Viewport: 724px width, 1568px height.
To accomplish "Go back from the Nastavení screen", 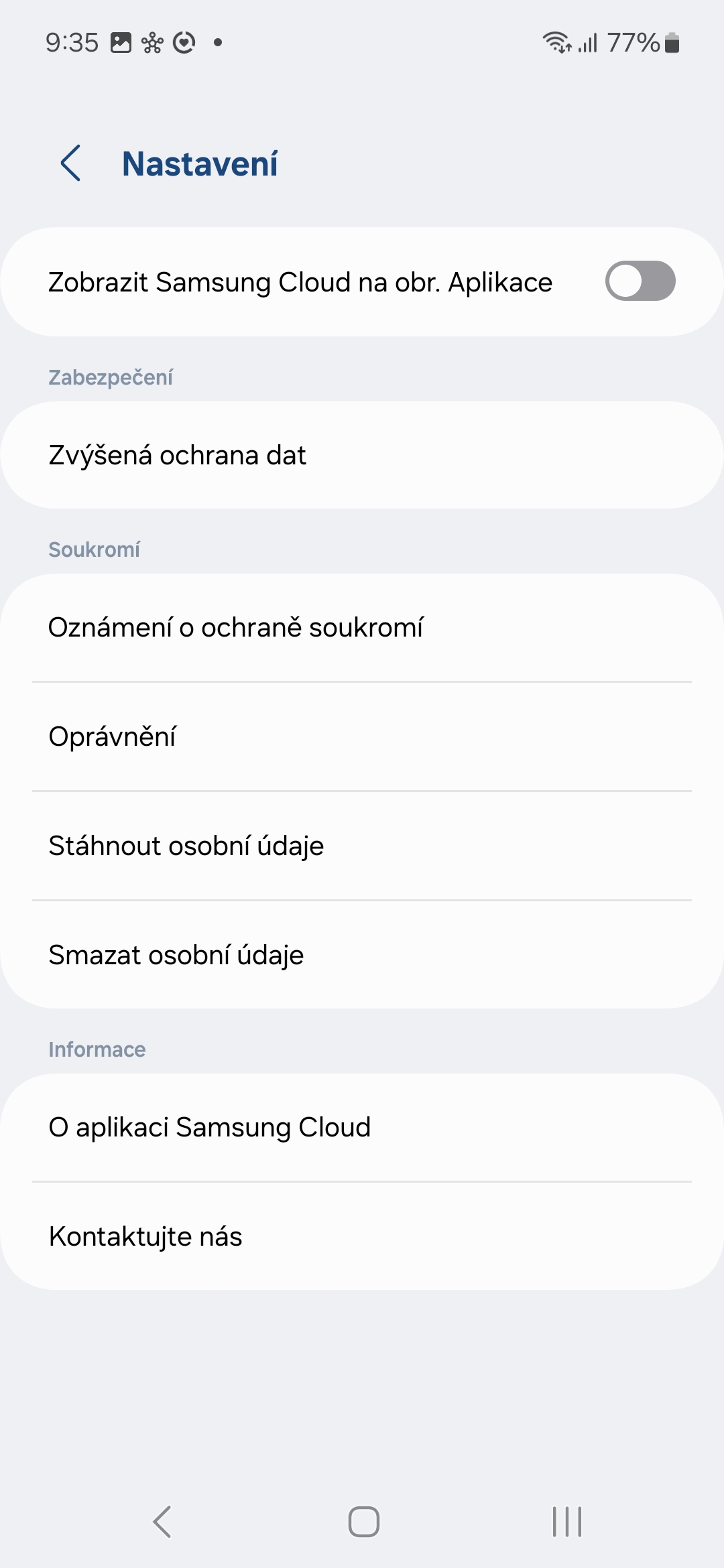I will (70, 163).
